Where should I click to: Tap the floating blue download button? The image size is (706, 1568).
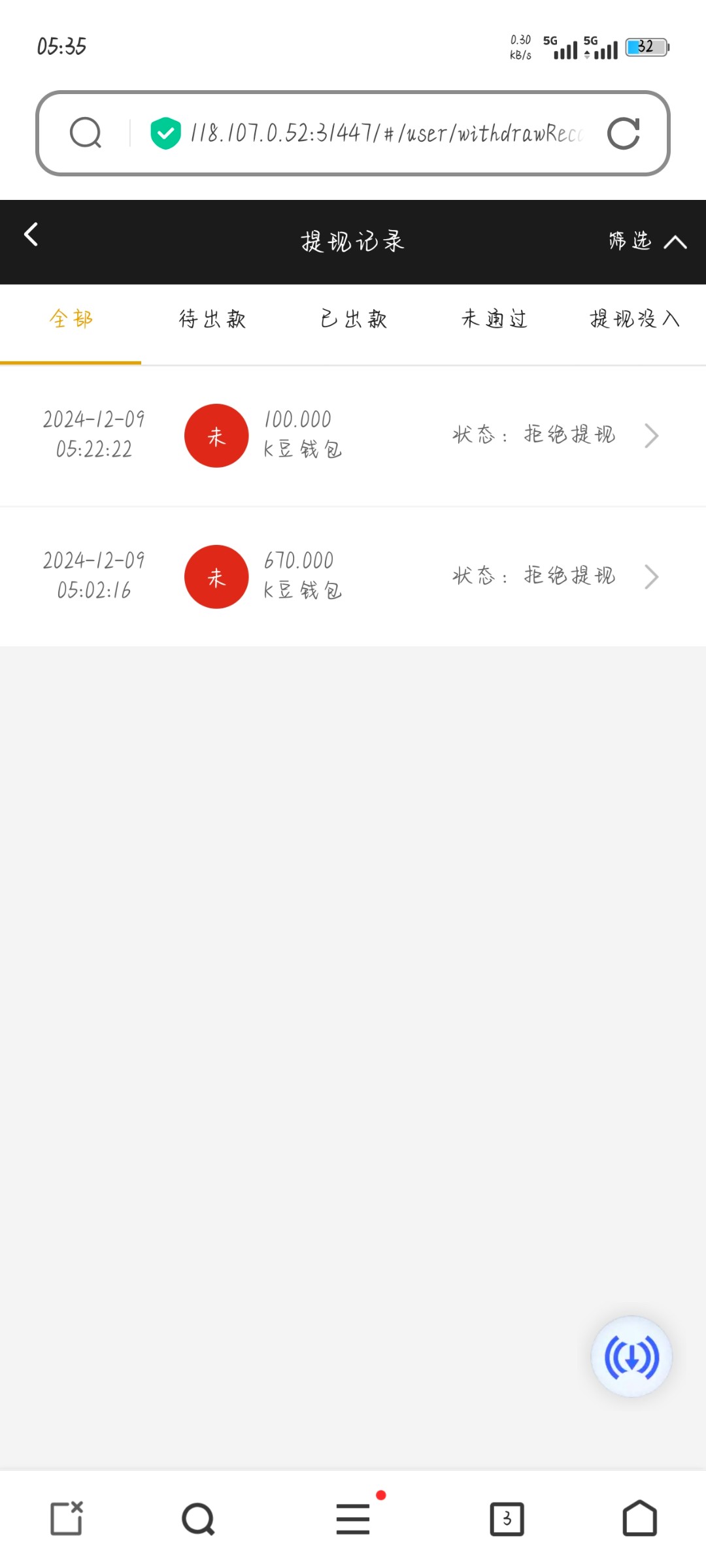(x=631, y=1356)
